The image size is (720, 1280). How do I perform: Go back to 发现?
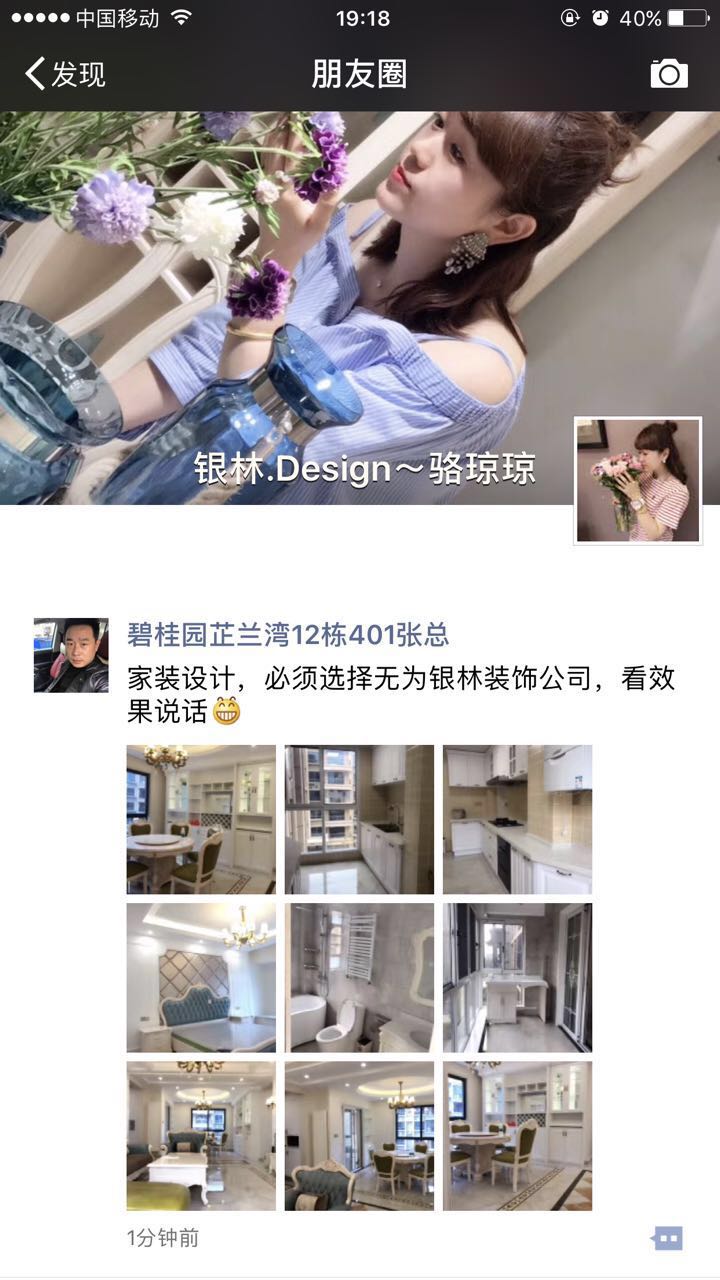(65, 74)
